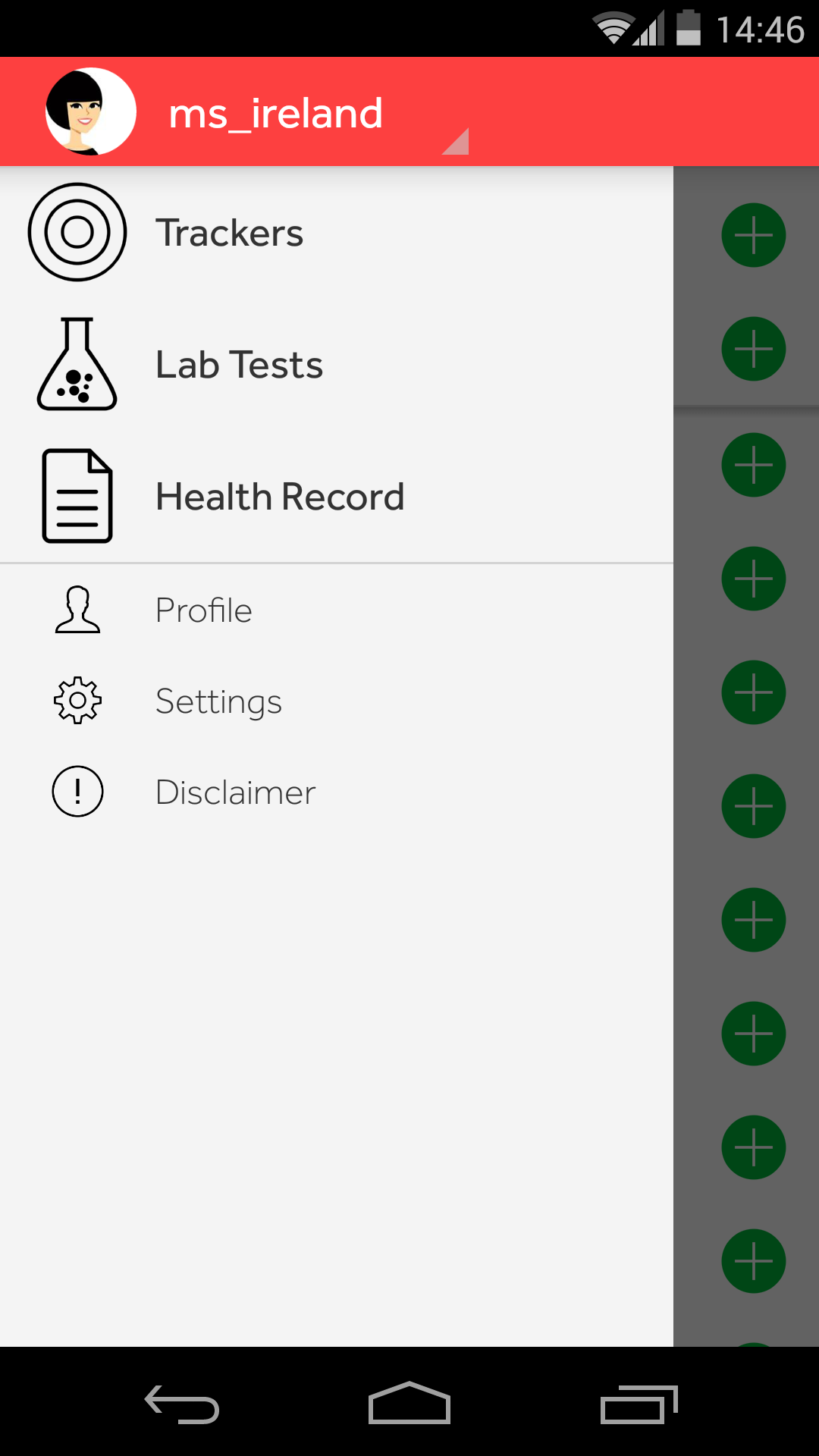Select the Lab Tests menu item
Screen dimensions: 819x1456
pyautogui.click(x=239, y=364)
